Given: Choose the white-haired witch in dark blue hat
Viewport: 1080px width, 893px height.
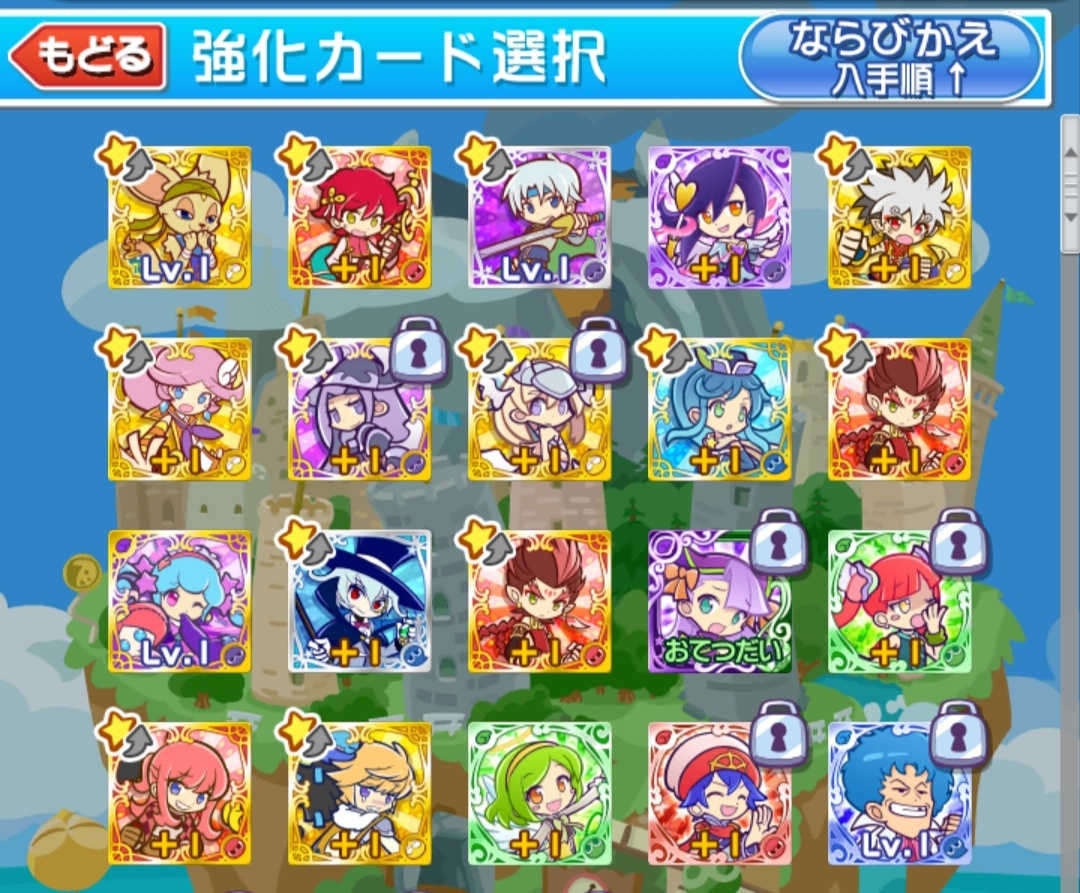Looking at the screenshot, I should (x=360, y=600).
